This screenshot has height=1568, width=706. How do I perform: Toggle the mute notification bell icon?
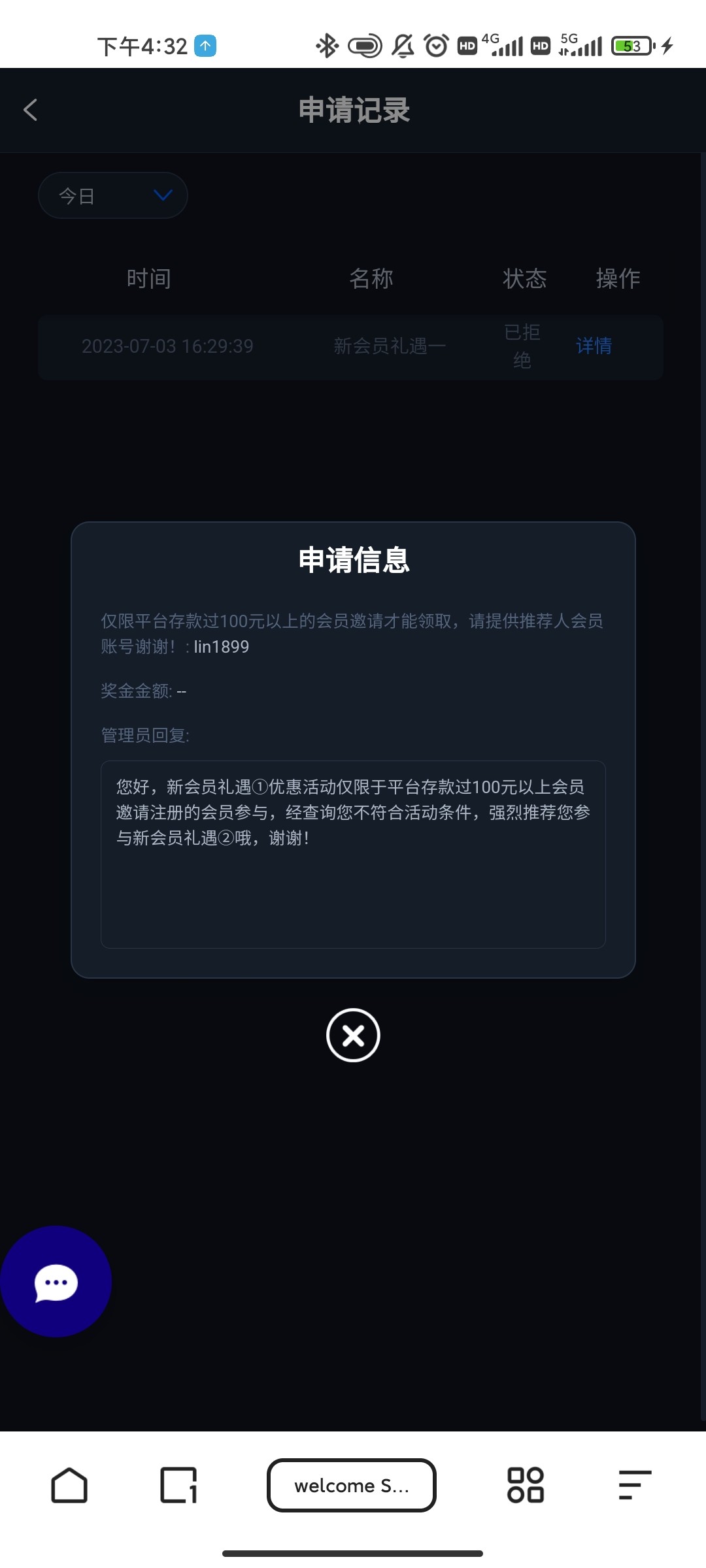[401, 45]
